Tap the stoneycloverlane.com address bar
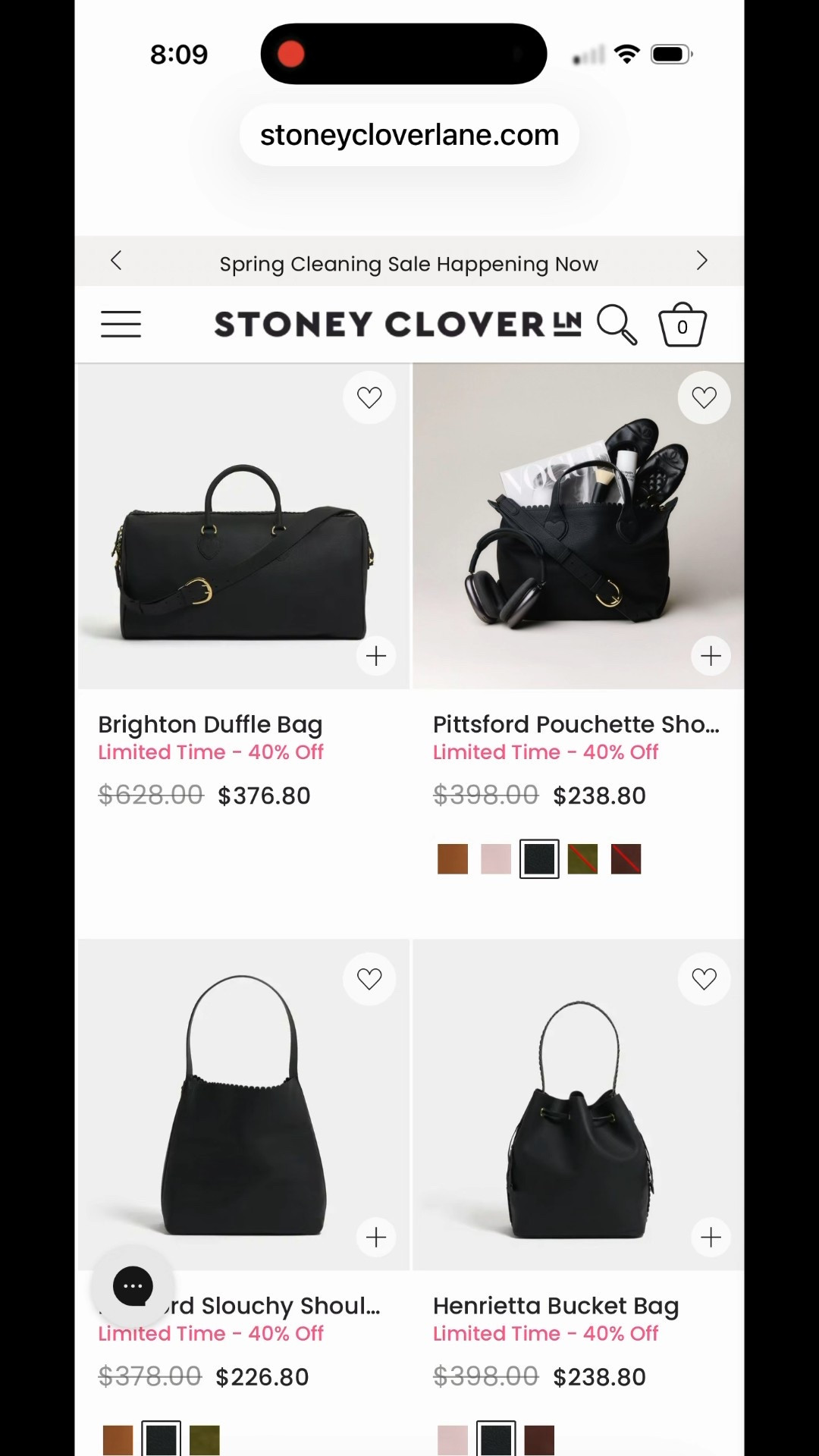 point(409,135)
